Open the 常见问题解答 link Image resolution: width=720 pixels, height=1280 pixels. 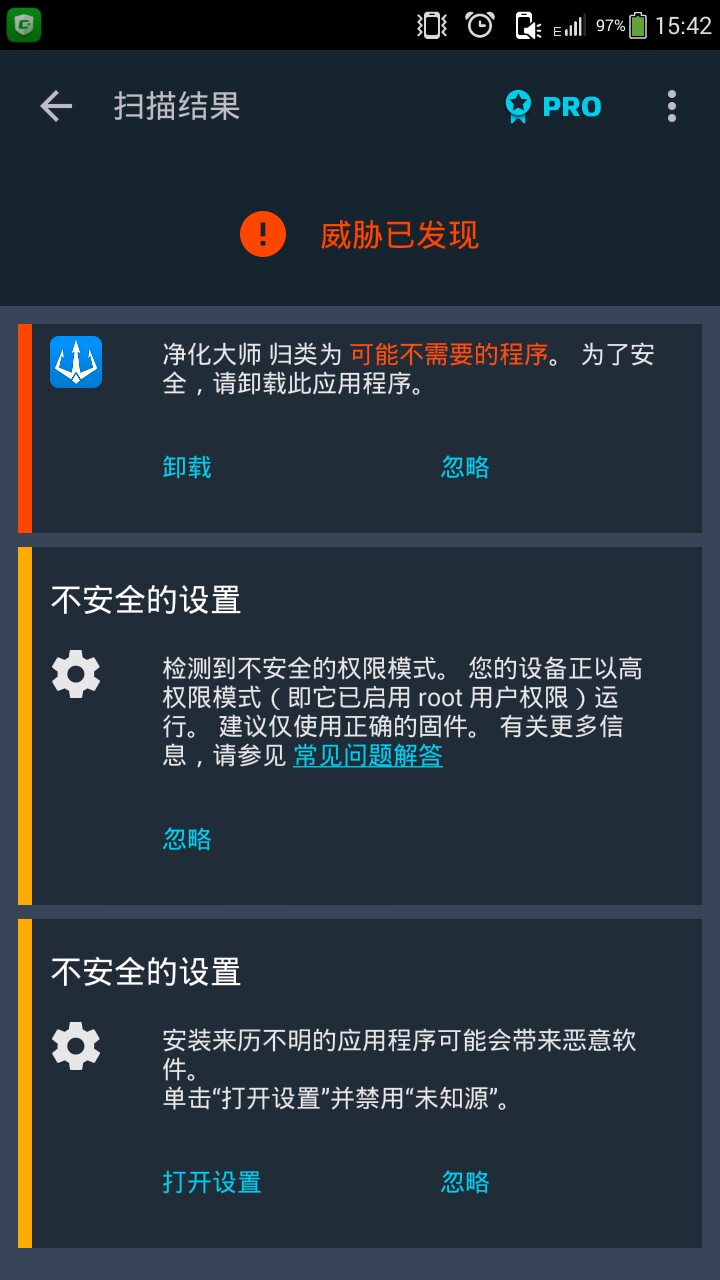(x=368, y=756)
